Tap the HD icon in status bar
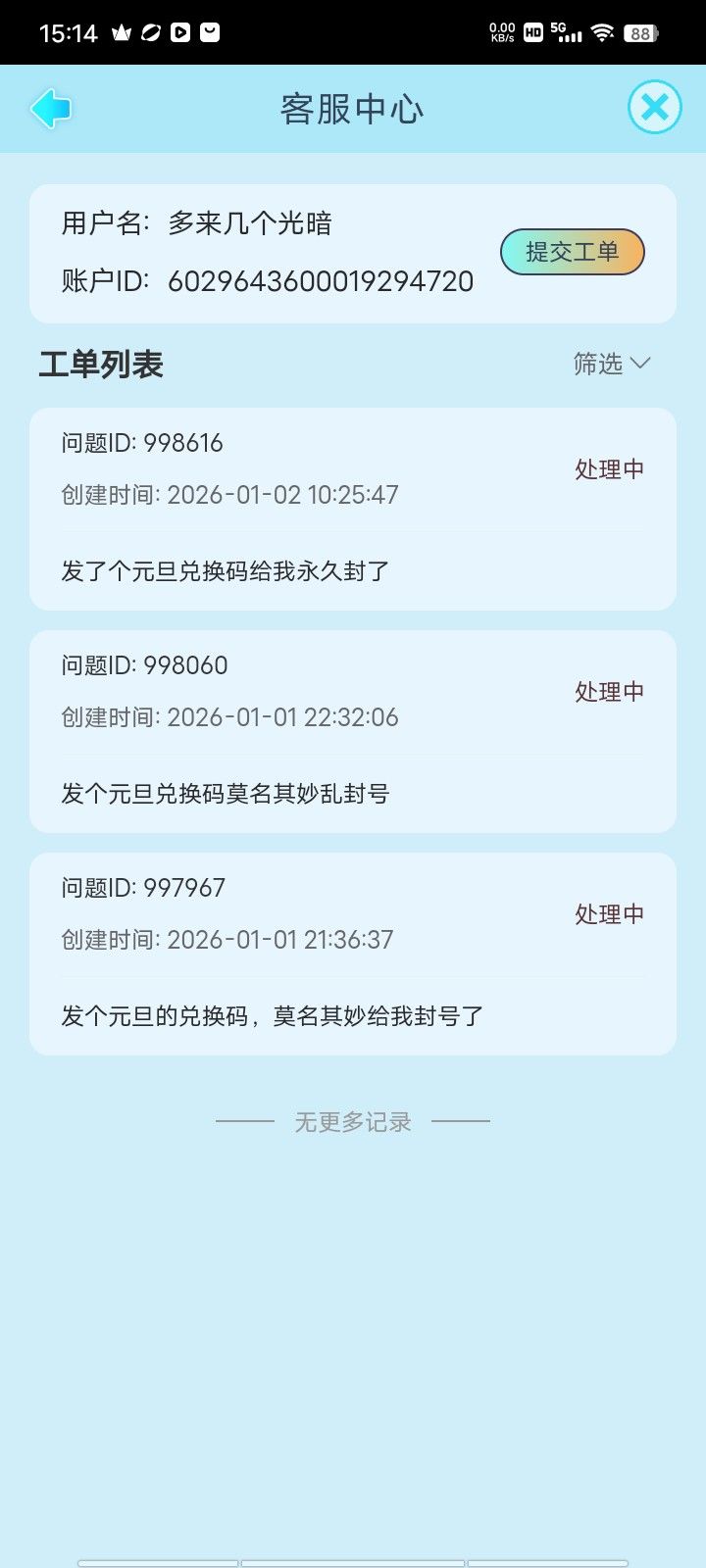This screenshot has height=1568, width=706. (x=532, y=31)
